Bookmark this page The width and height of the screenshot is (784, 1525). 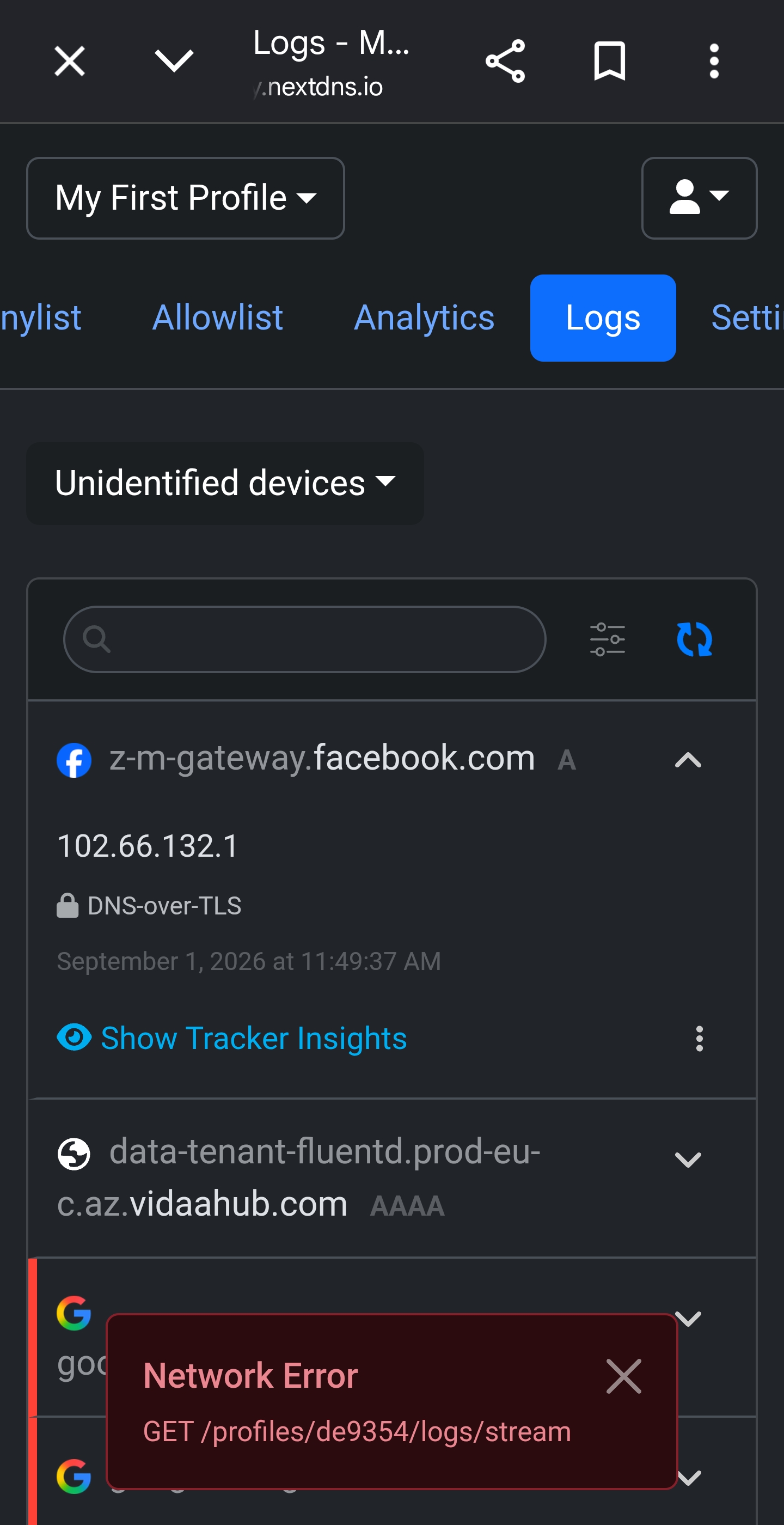coord(609,61)
